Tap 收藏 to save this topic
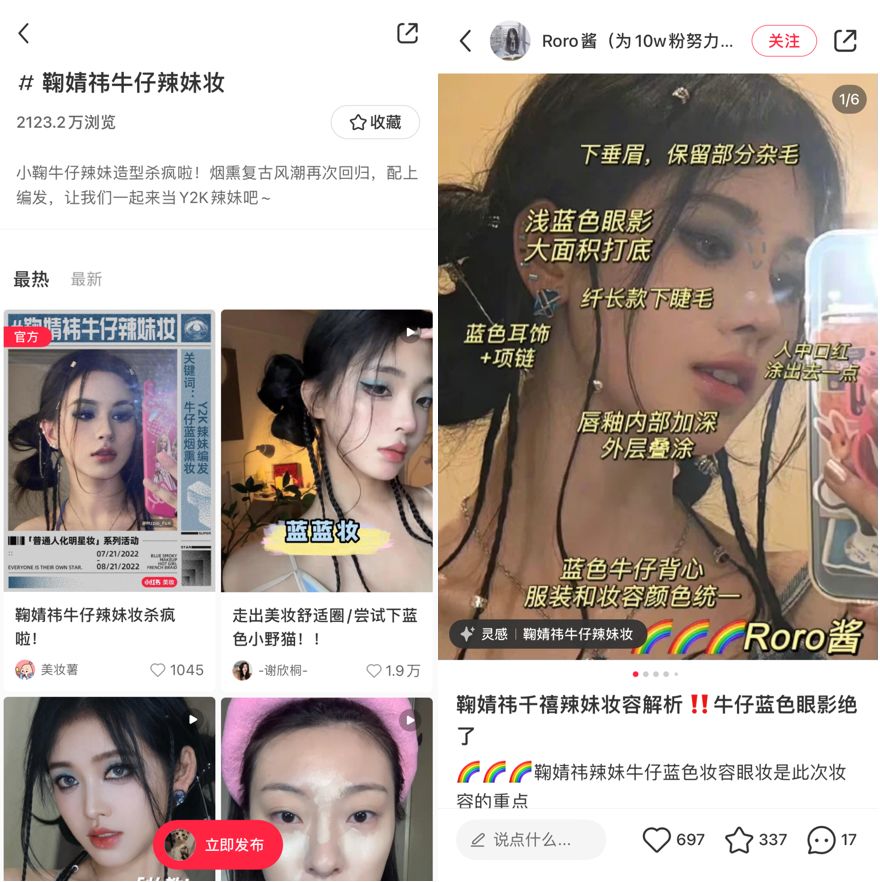Image resolution: width=880 pixels, height=882 pixels. tap(375, 122)
